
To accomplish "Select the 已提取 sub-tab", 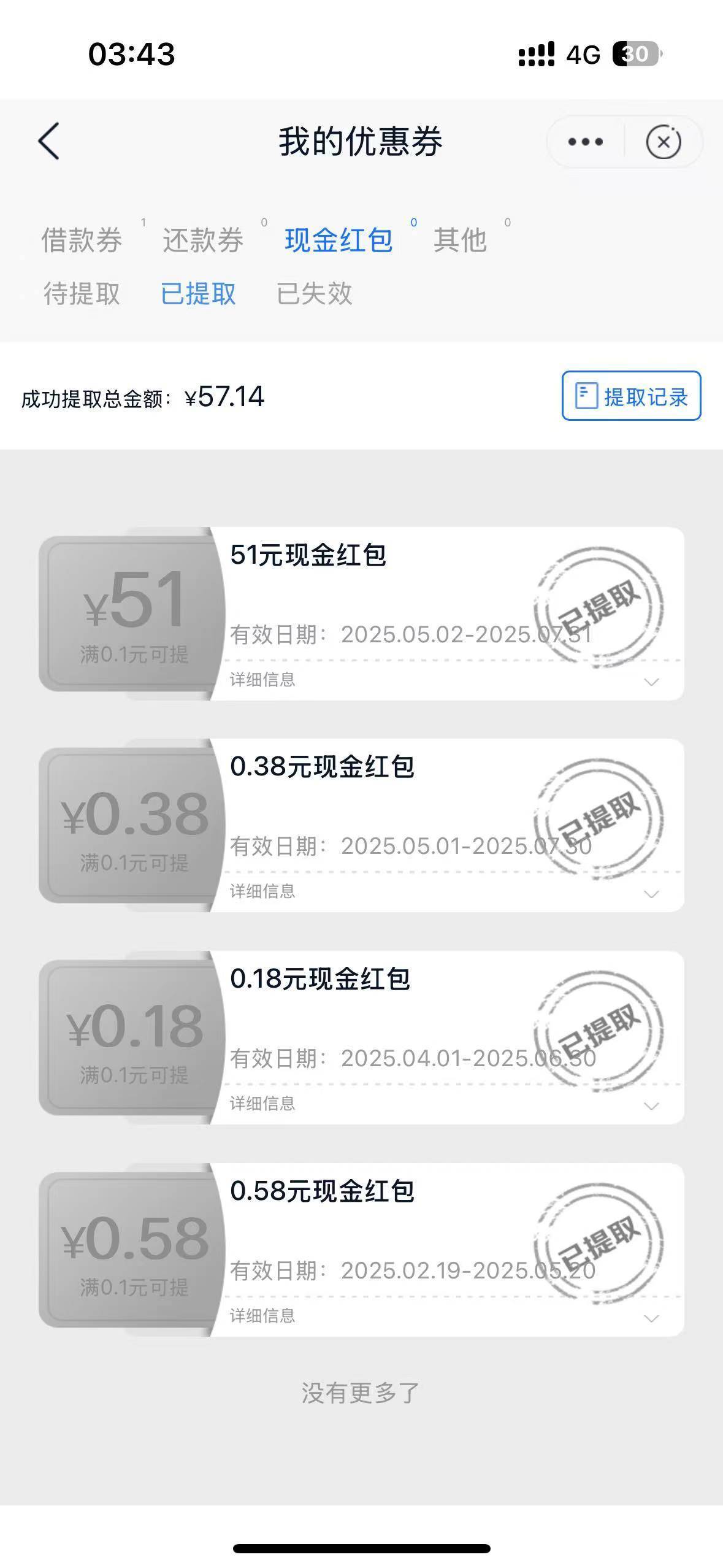I will coord(198,293).
